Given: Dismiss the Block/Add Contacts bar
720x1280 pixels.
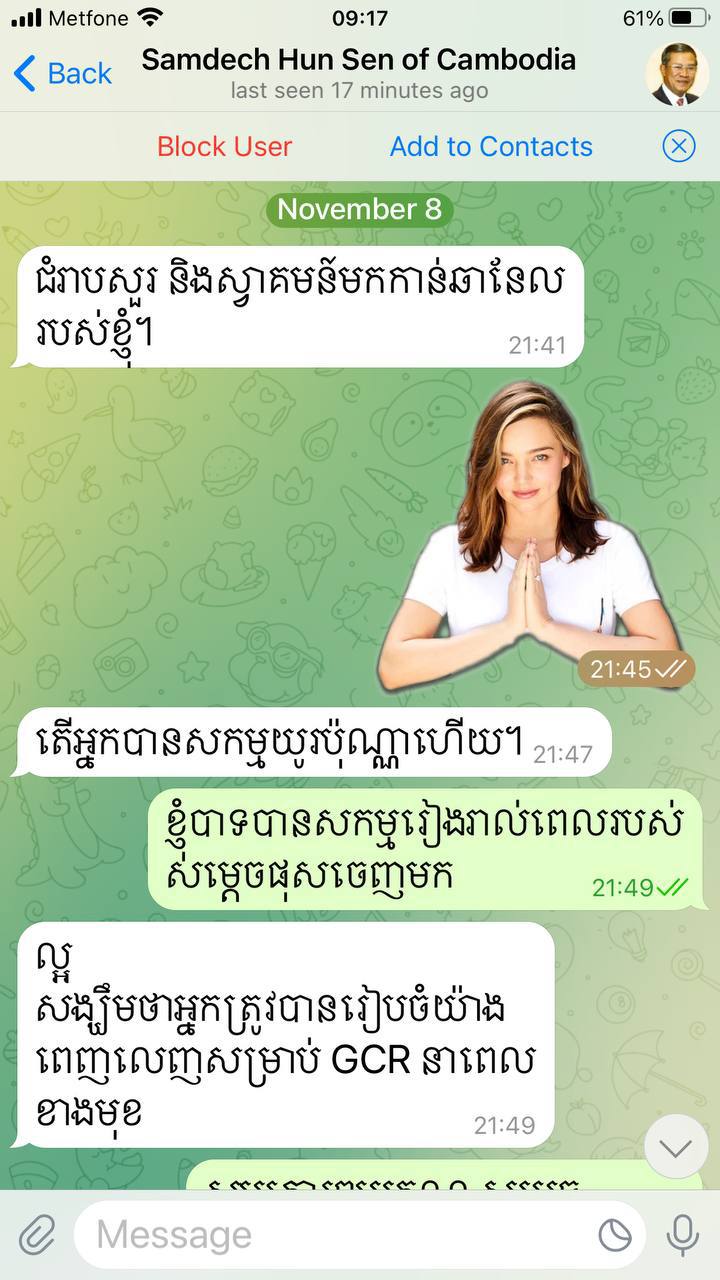Looking at the screenshot, I should pyautogui.click(x=678, y=146).
